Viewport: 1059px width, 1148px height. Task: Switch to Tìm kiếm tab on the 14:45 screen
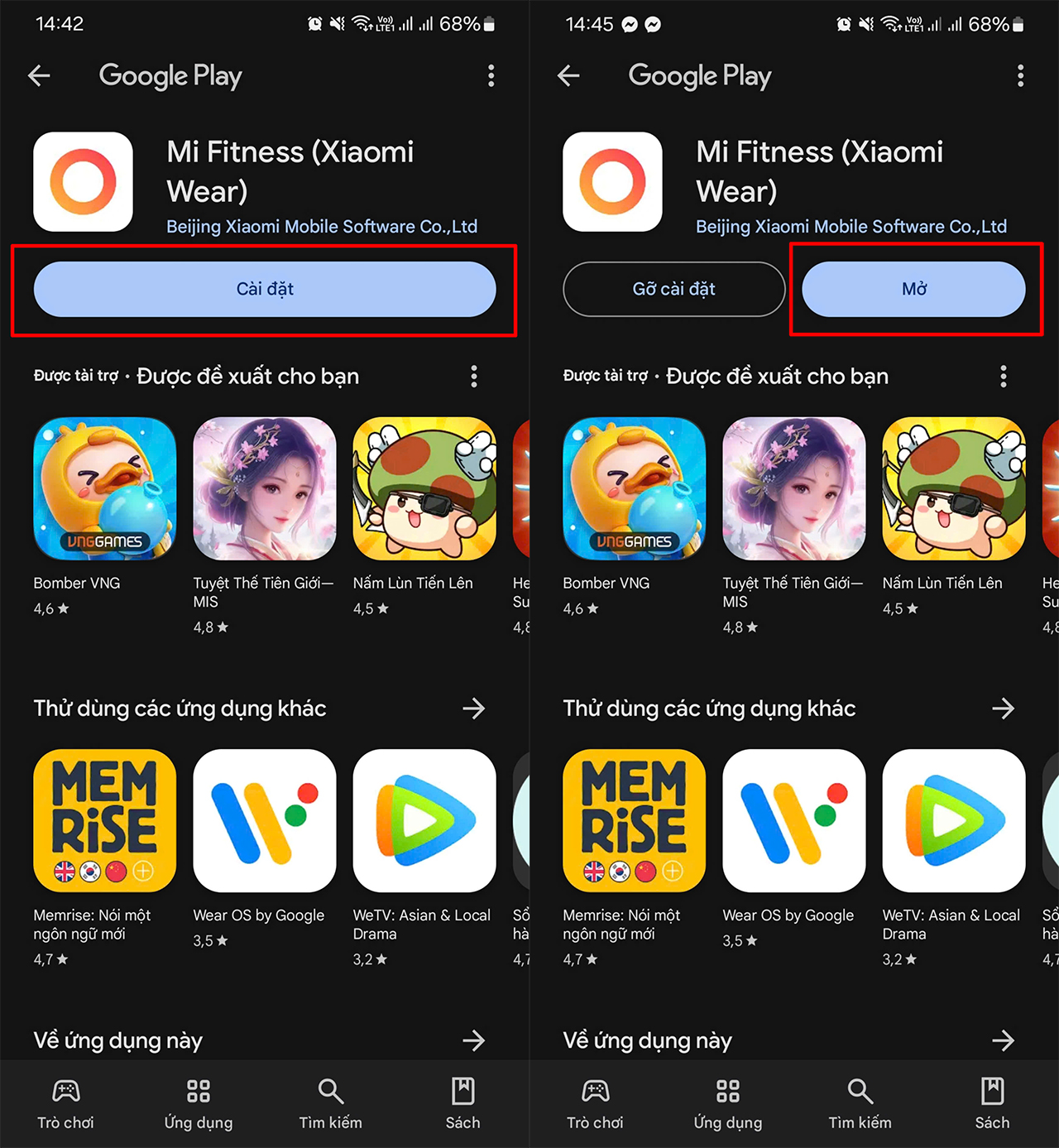coord(860,1103)
